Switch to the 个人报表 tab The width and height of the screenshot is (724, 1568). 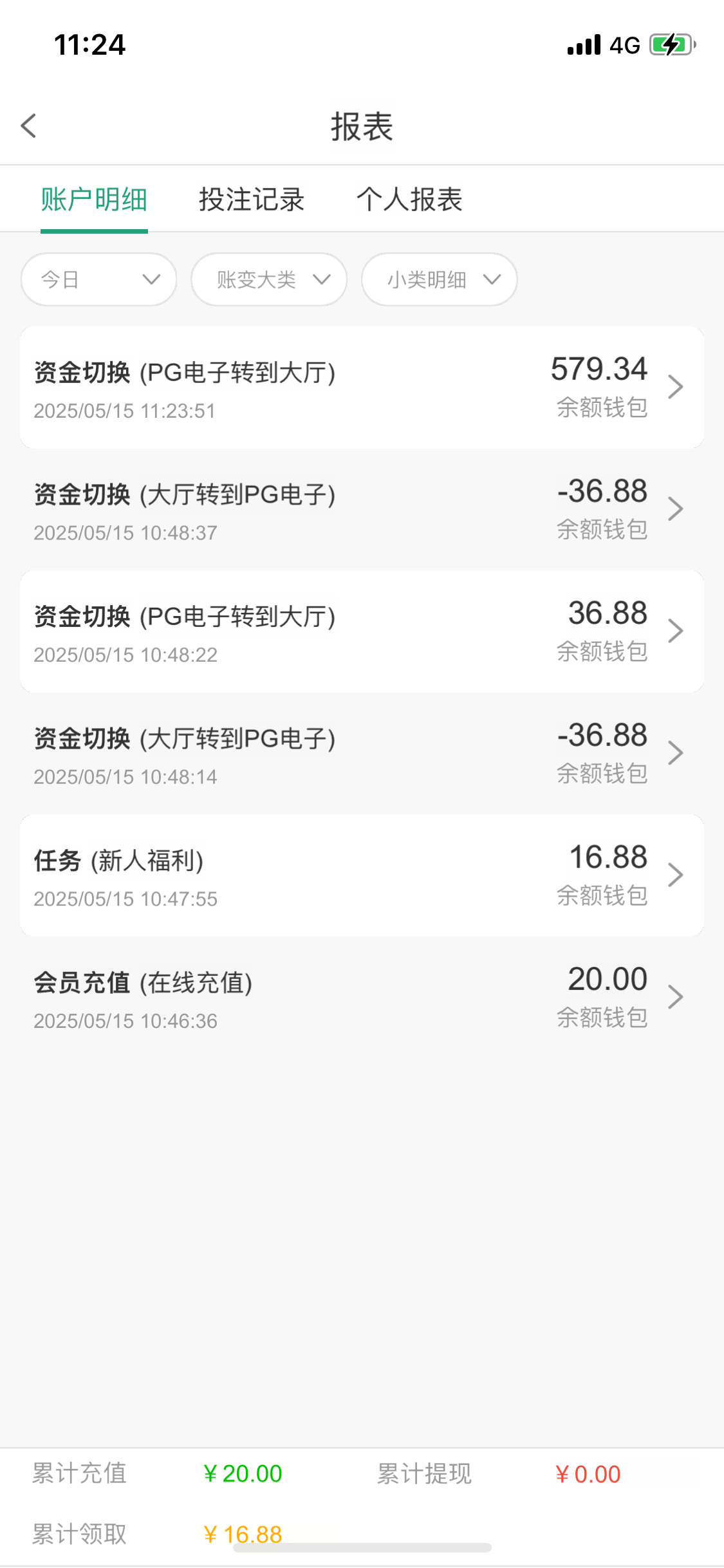point(409,200)
